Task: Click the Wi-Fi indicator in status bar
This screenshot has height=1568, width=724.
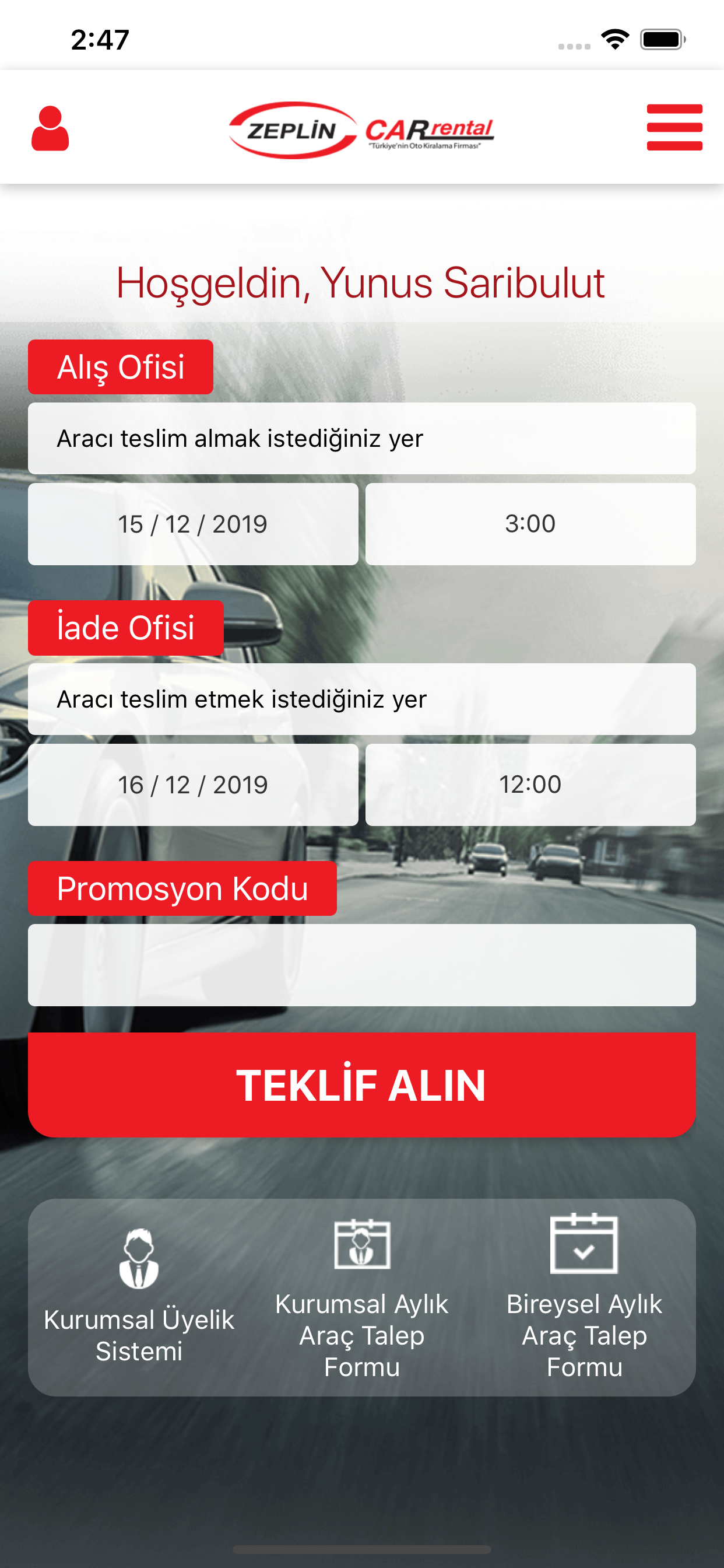Action: click(614, 39)
